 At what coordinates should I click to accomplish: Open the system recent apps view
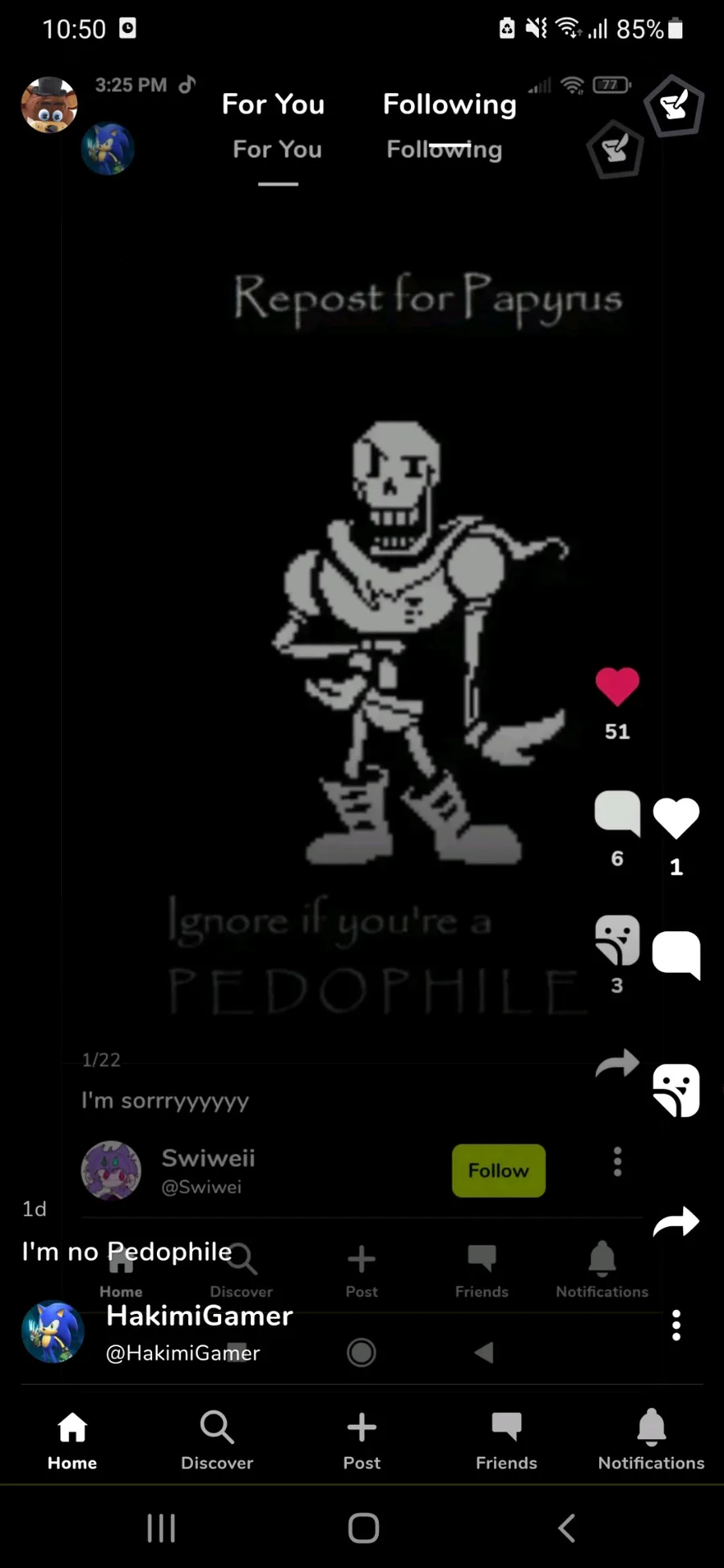tap(161, 1528)
